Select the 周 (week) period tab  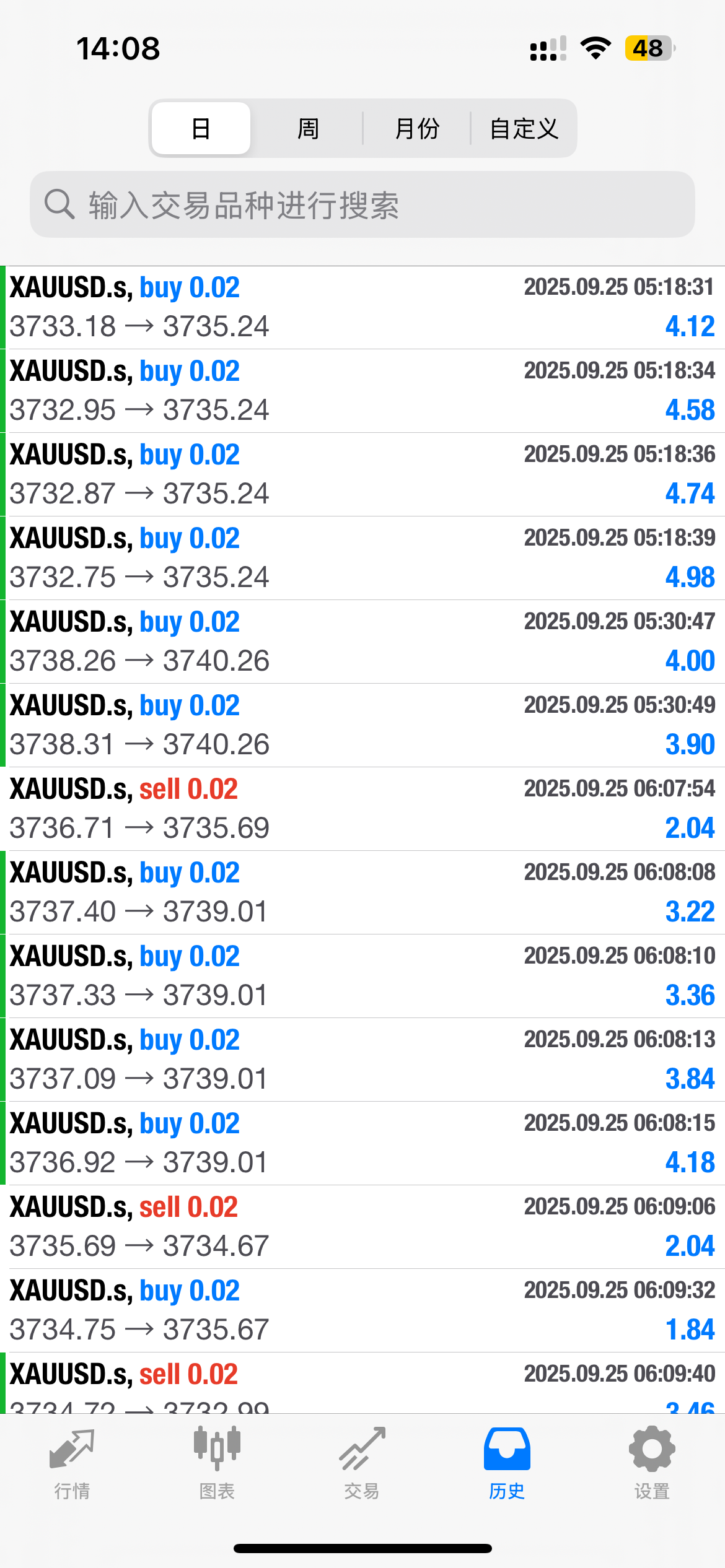(308, 129)
